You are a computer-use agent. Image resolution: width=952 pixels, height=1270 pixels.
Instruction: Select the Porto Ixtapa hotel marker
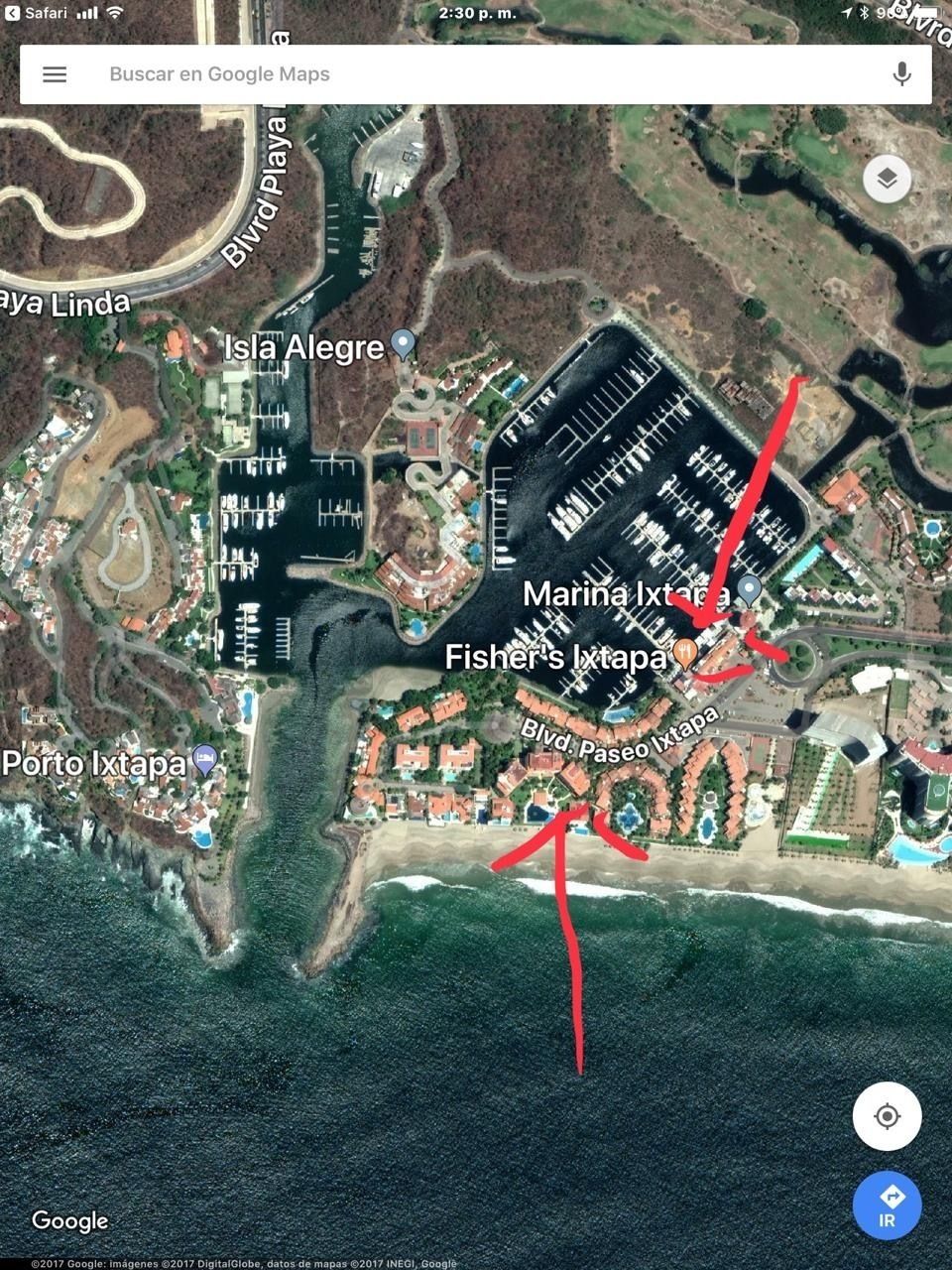tap(204, 760)
